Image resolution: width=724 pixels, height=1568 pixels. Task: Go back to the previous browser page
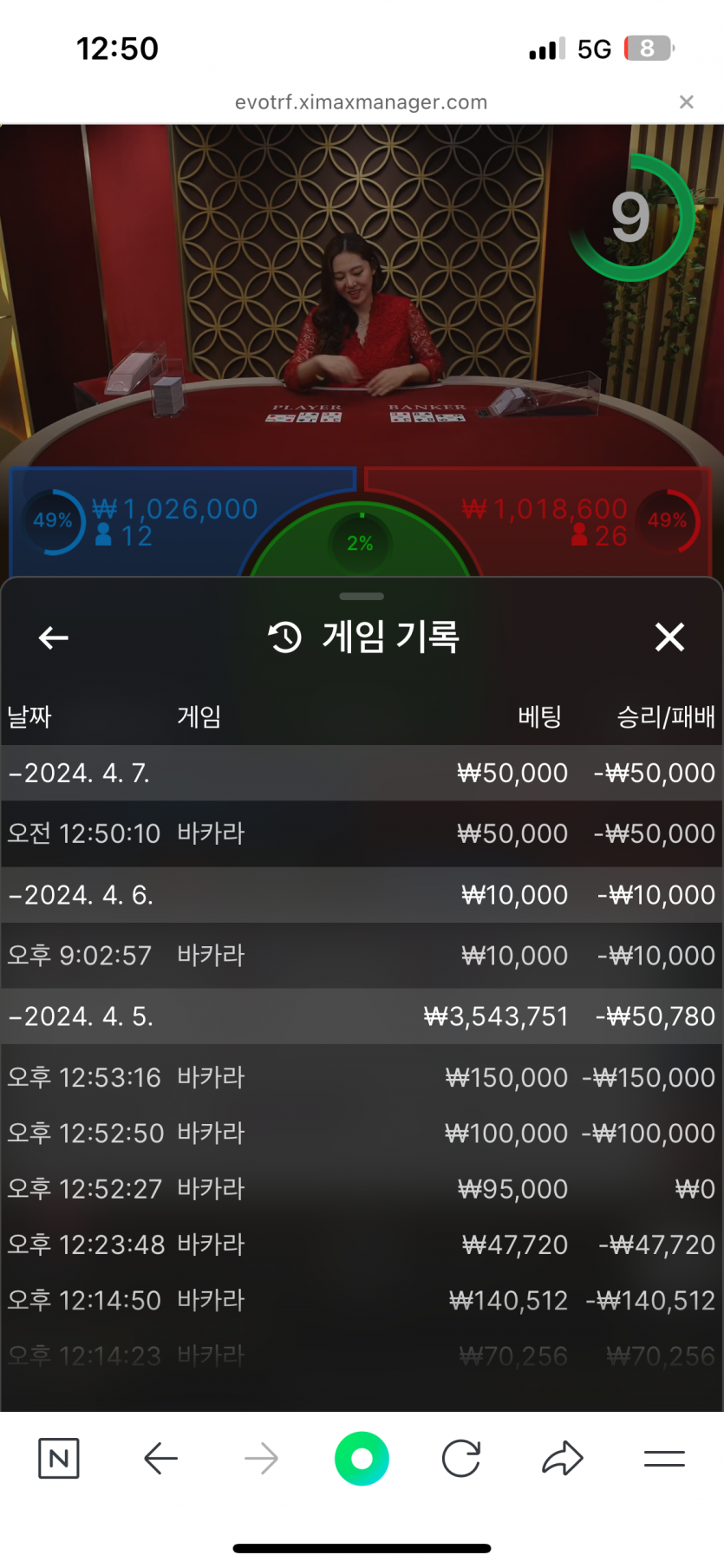click(x=160, y=1459)
